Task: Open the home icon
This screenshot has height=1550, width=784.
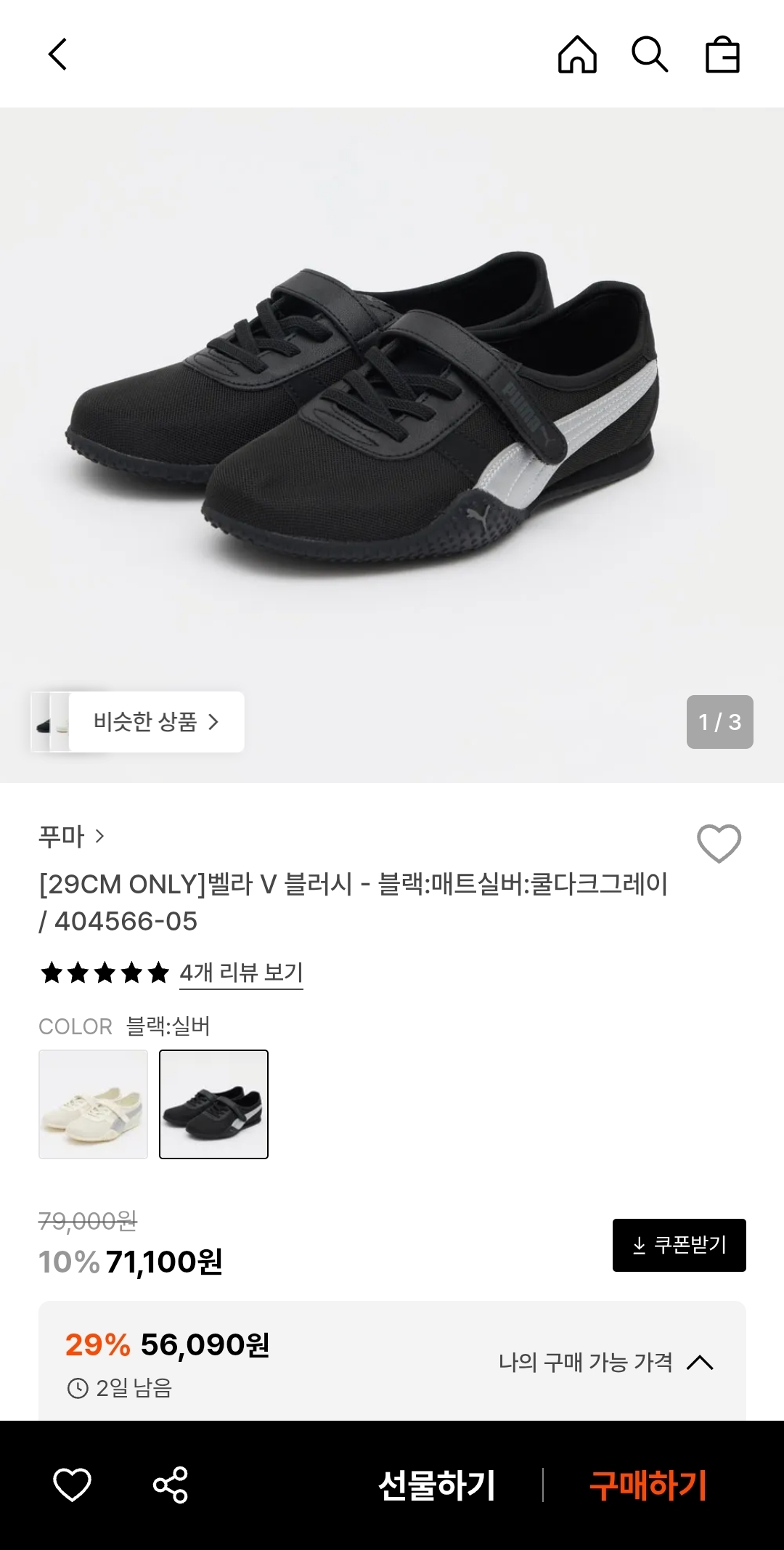Action: (577, 54)
